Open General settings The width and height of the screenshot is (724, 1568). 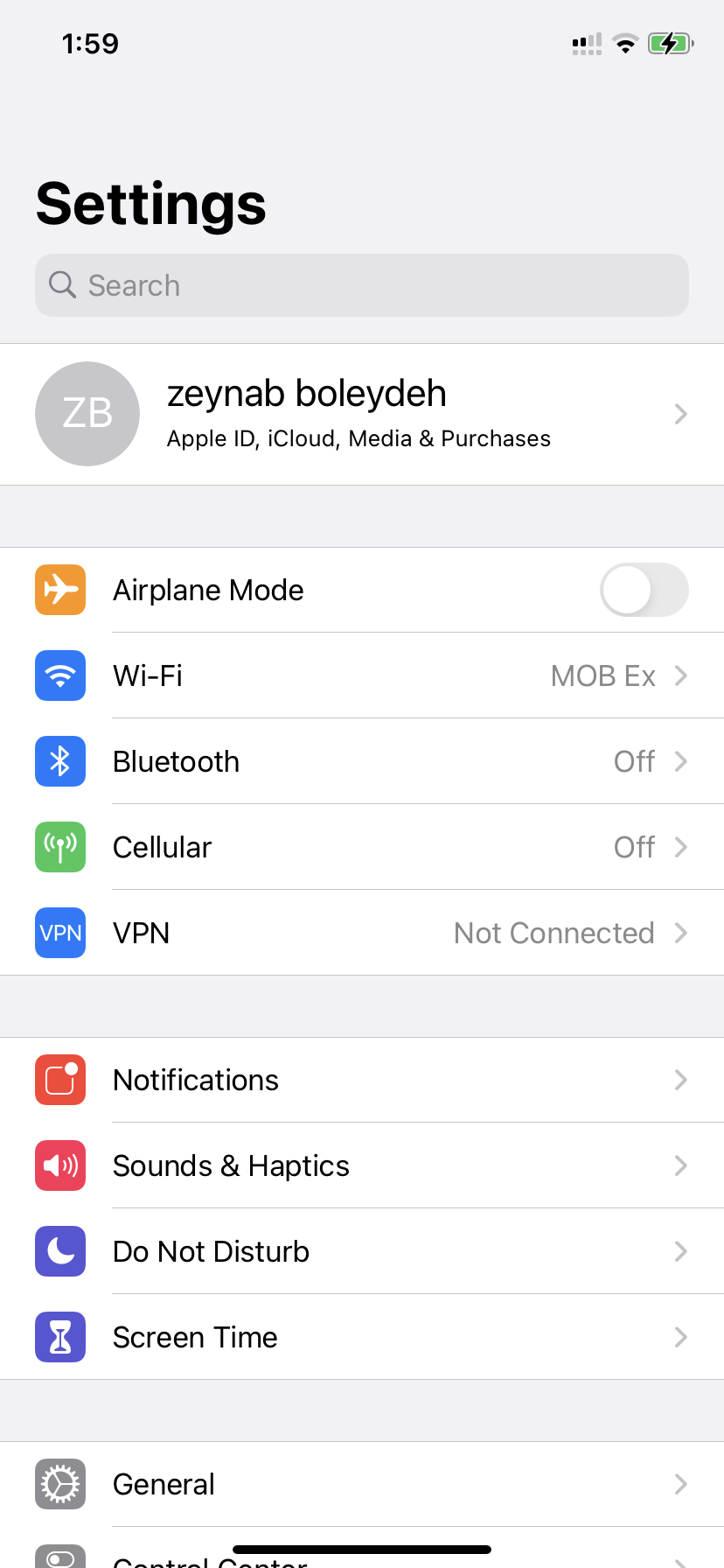[362, 1484]
